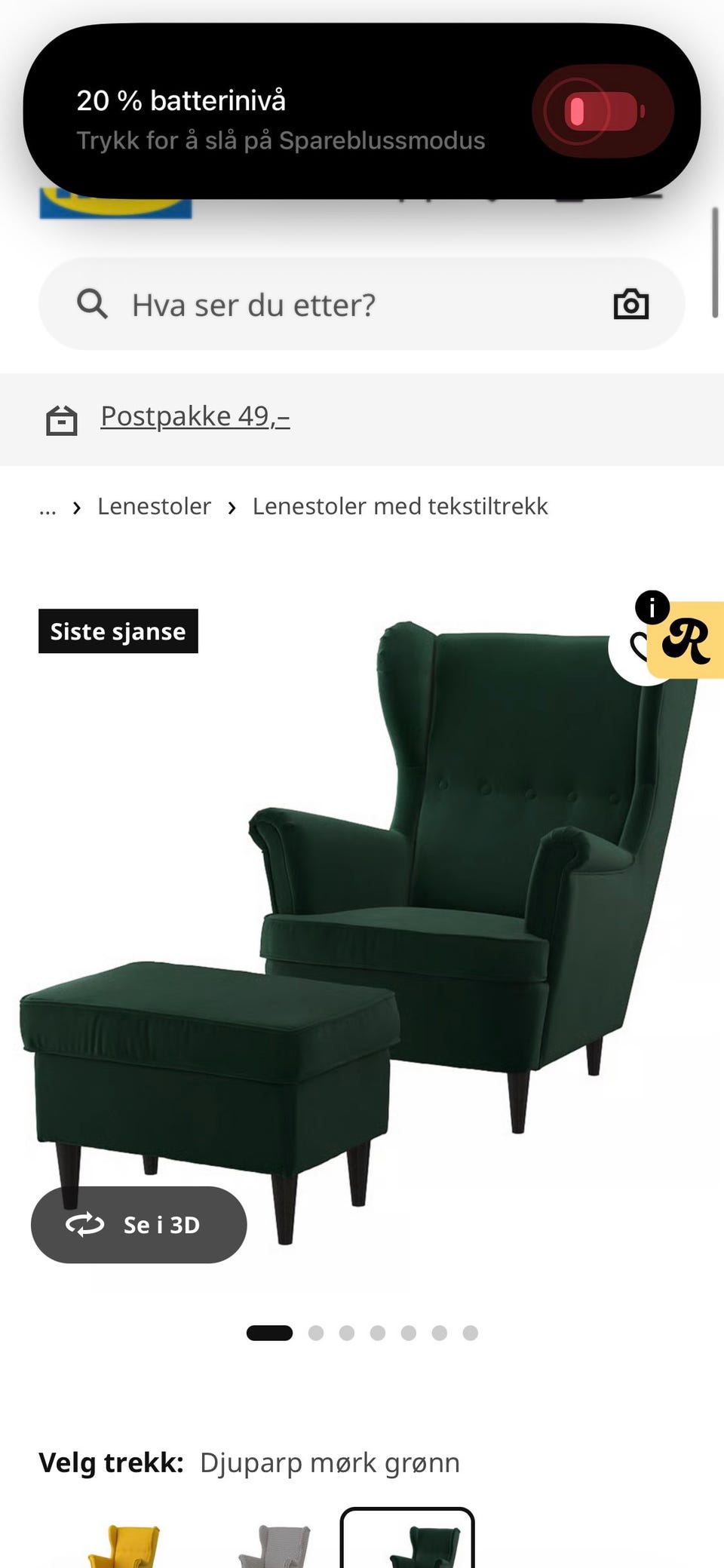Choose the Djuparp dark green cover

click(407, 1539)
